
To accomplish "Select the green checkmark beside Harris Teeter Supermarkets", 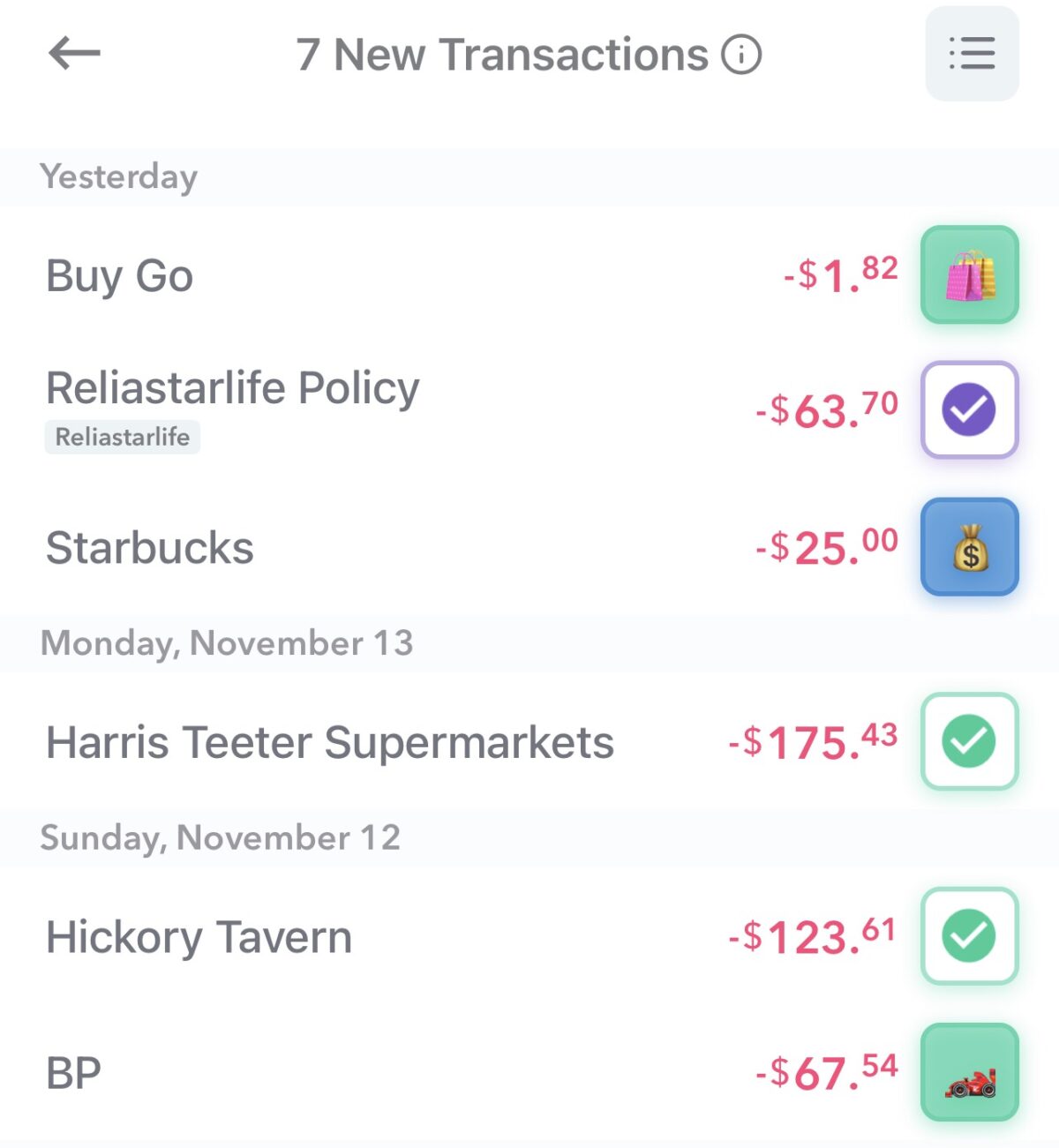I will (x=968, y=741).
